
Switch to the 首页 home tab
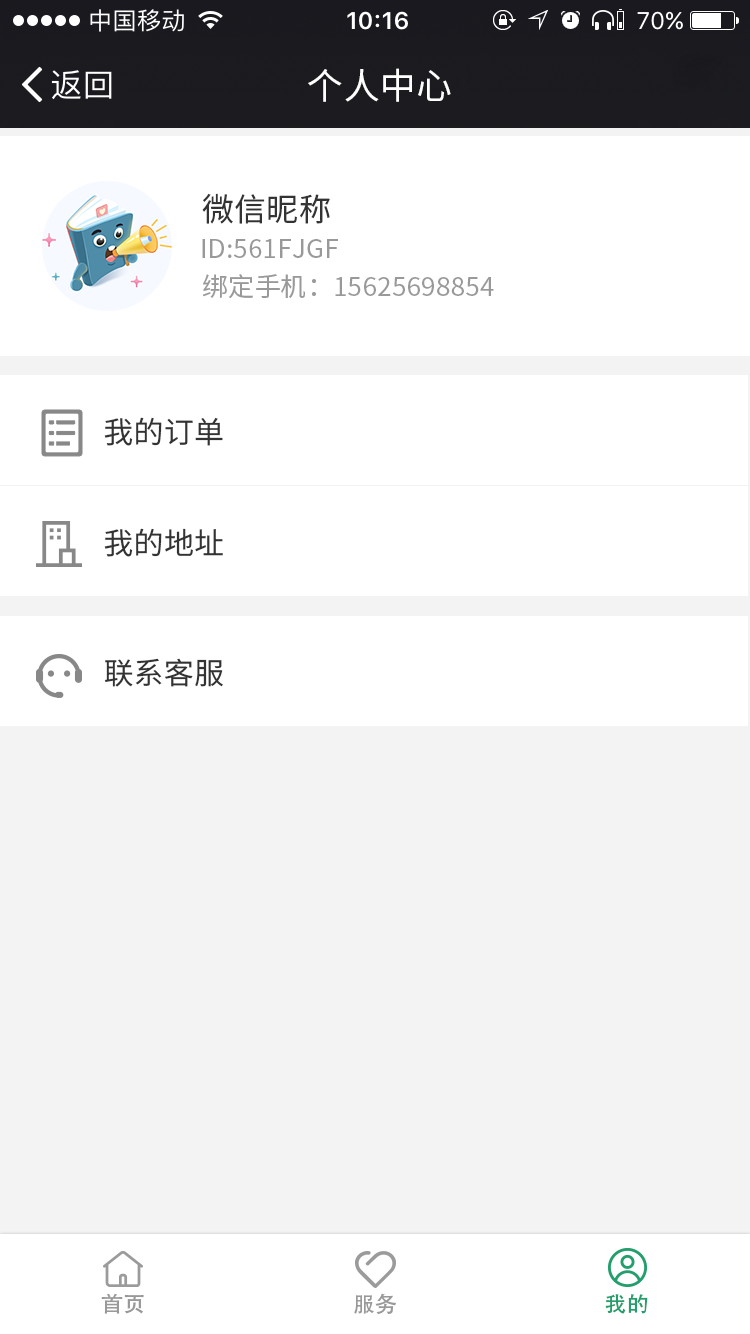click(123, 1282)
